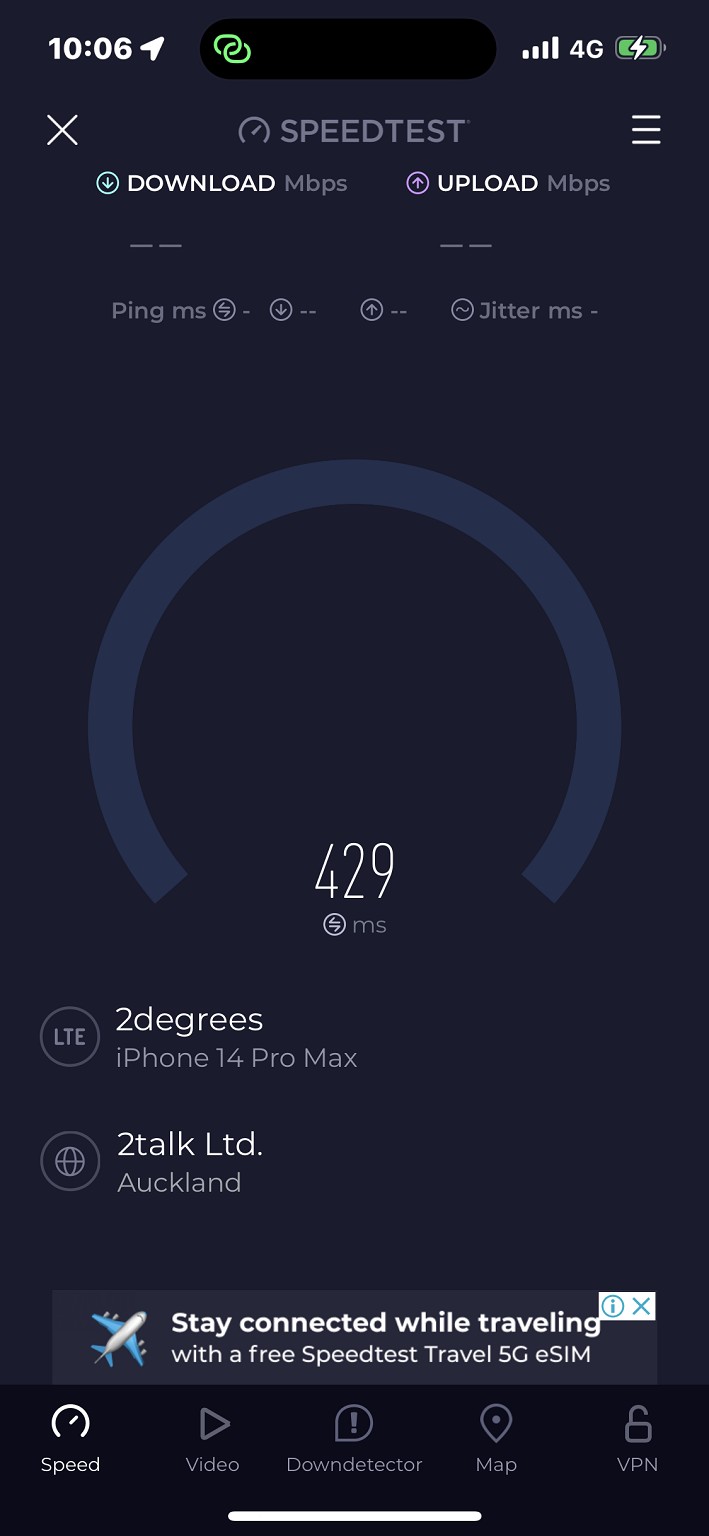Image resolution: width=709 pixels, height=1536 pixels.
Task: Cancel the running speed test with X
Action: tap(62, 130)
